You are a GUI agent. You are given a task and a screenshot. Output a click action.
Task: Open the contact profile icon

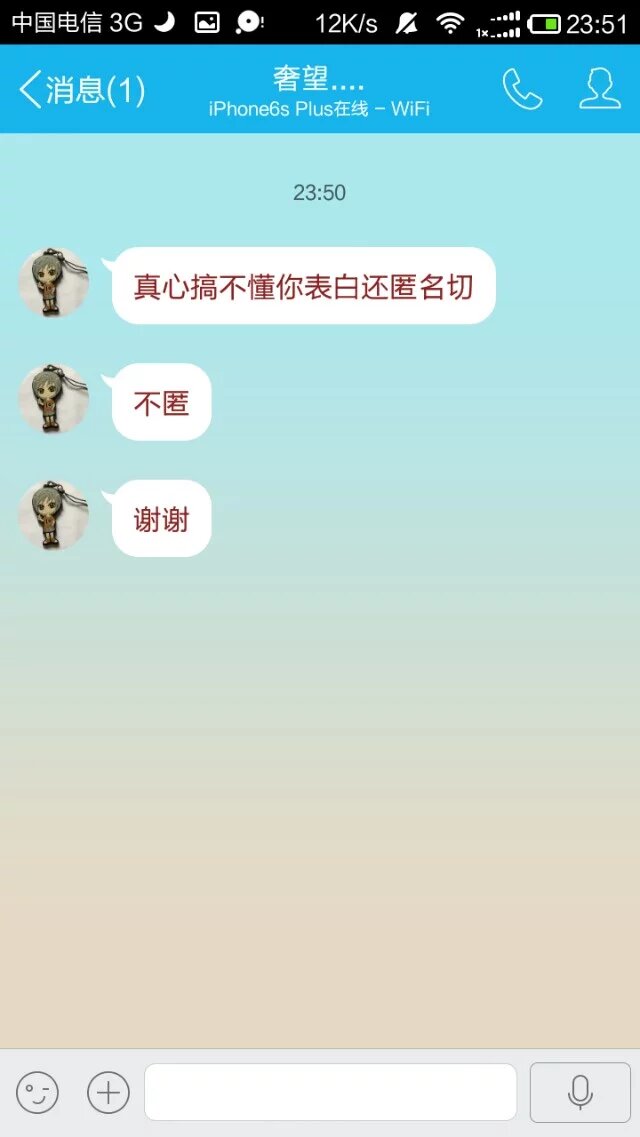[x=600, y=90]
